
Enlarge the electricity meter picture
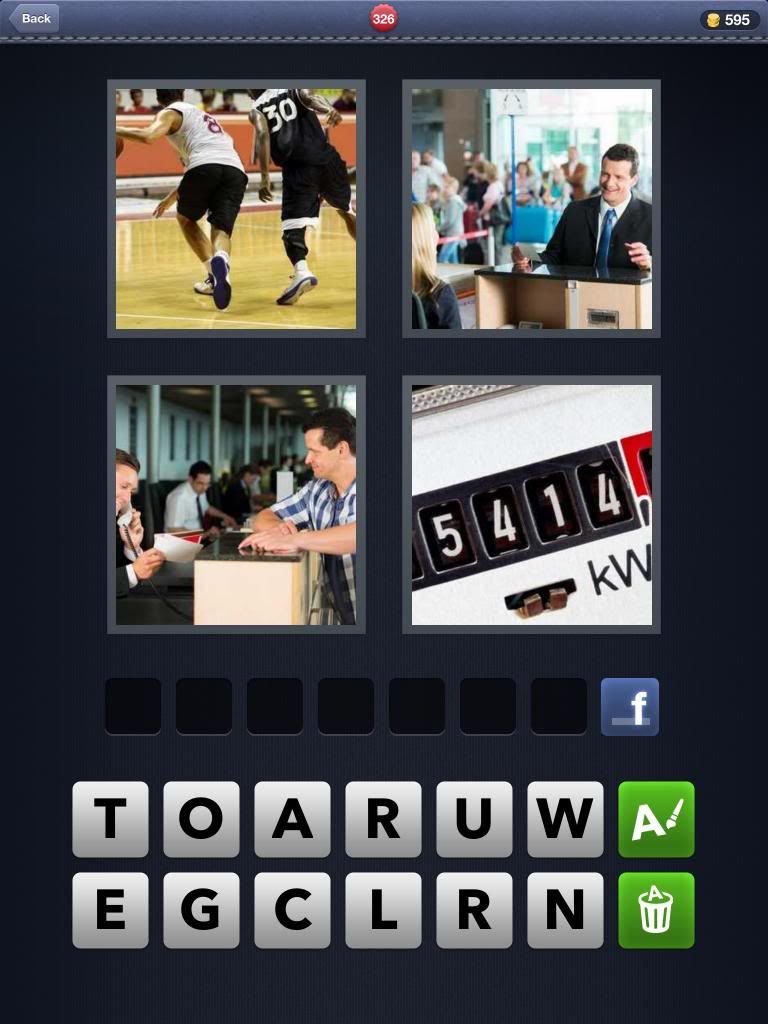coord(531,504)
